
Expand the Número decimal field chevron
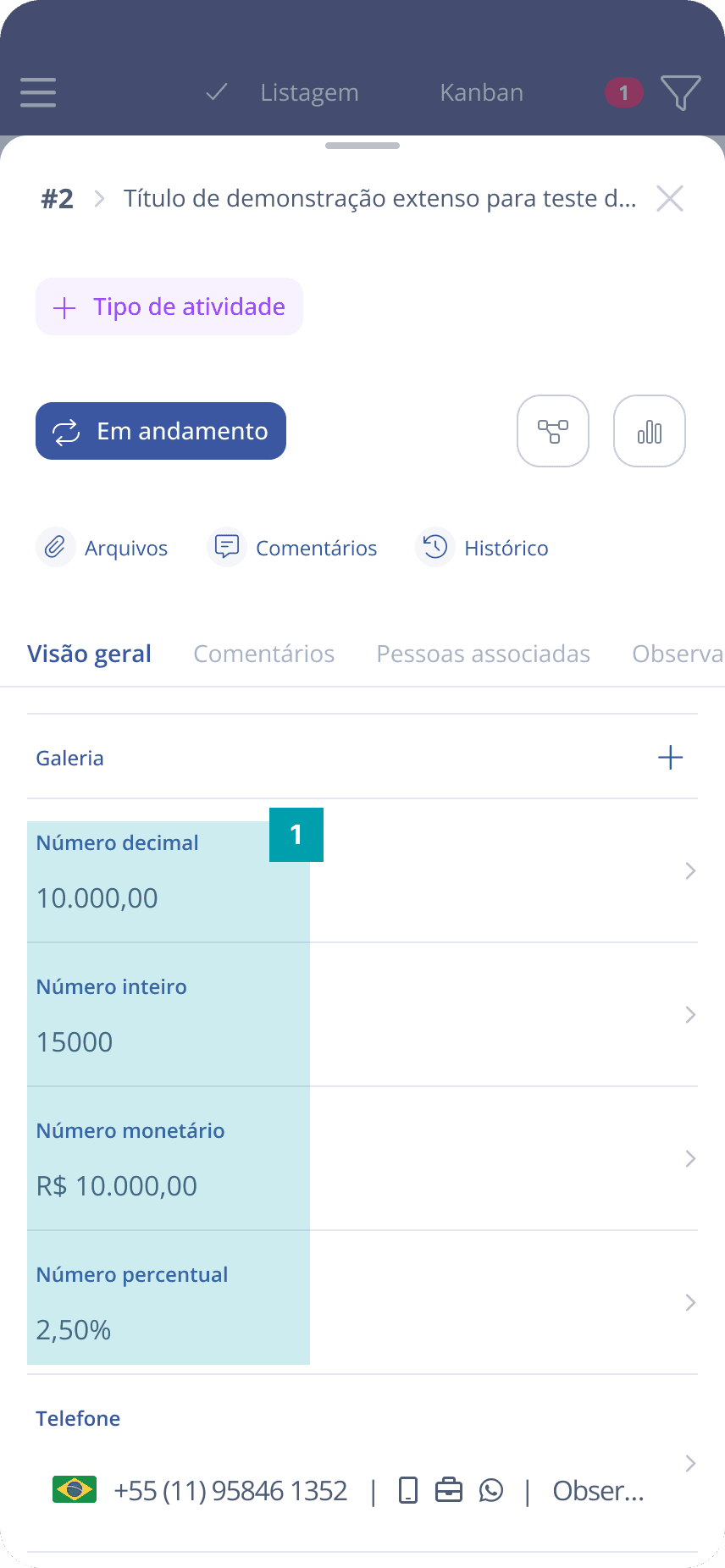(689, 870)
